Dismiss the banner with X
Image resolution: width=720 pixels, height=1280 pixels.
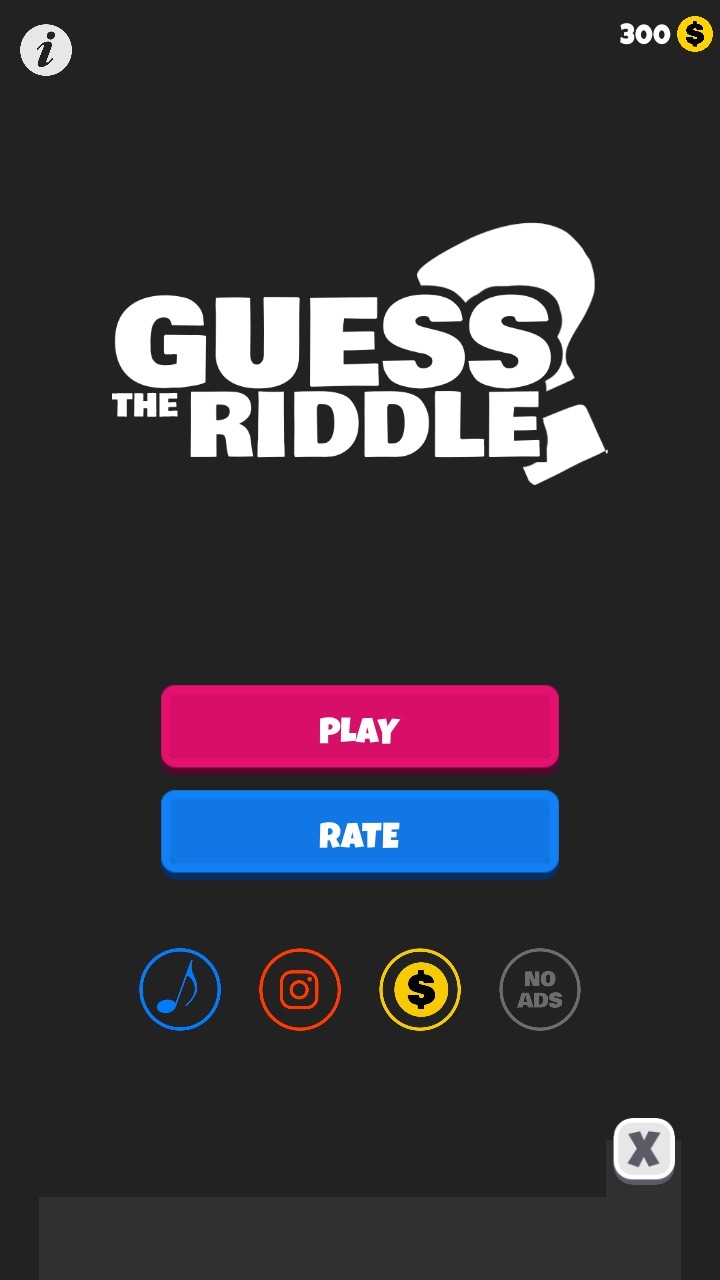[x=644, y=1150]
